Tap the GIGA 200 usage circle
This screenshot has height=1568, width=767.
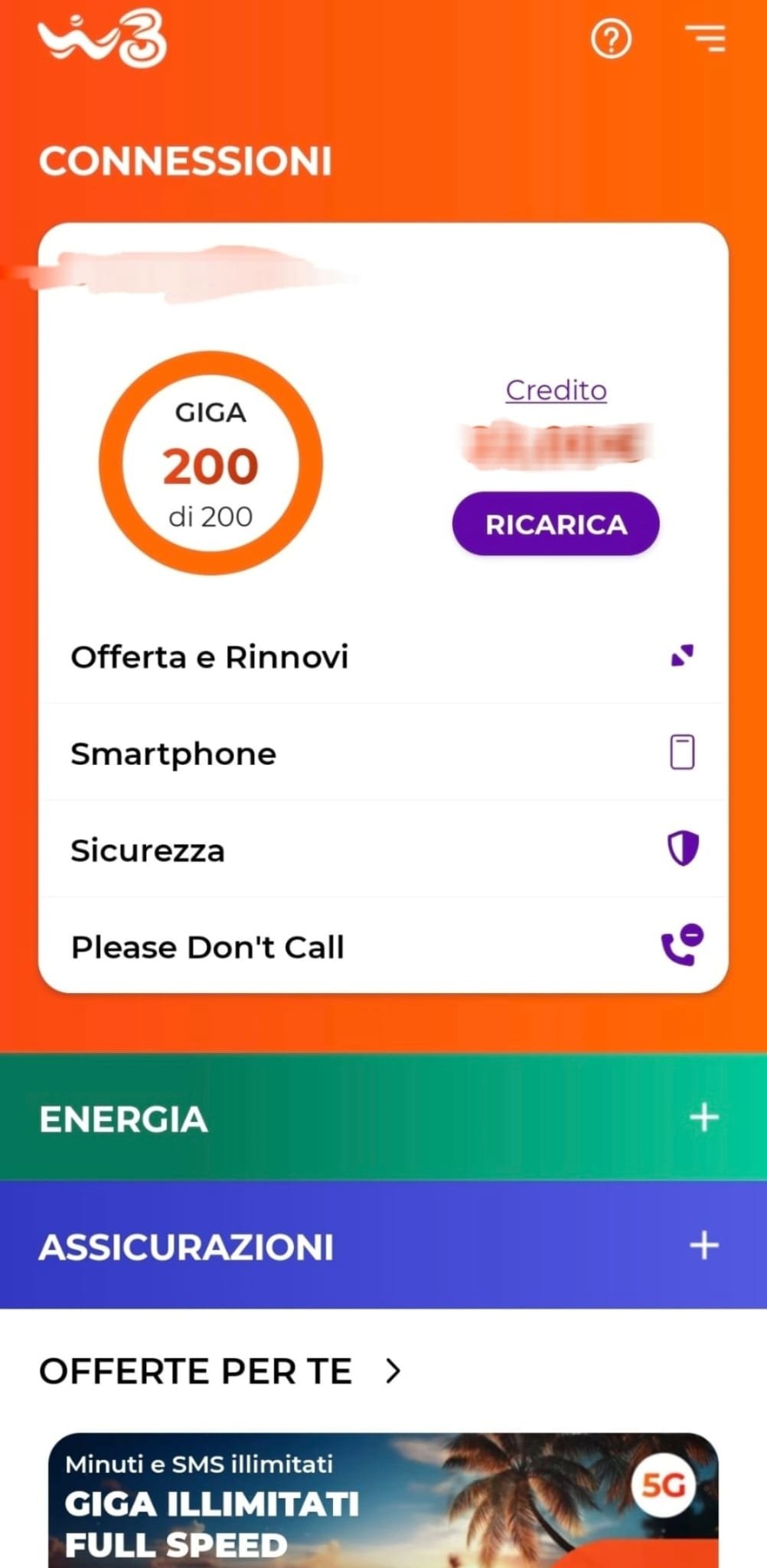click(211, 463)
